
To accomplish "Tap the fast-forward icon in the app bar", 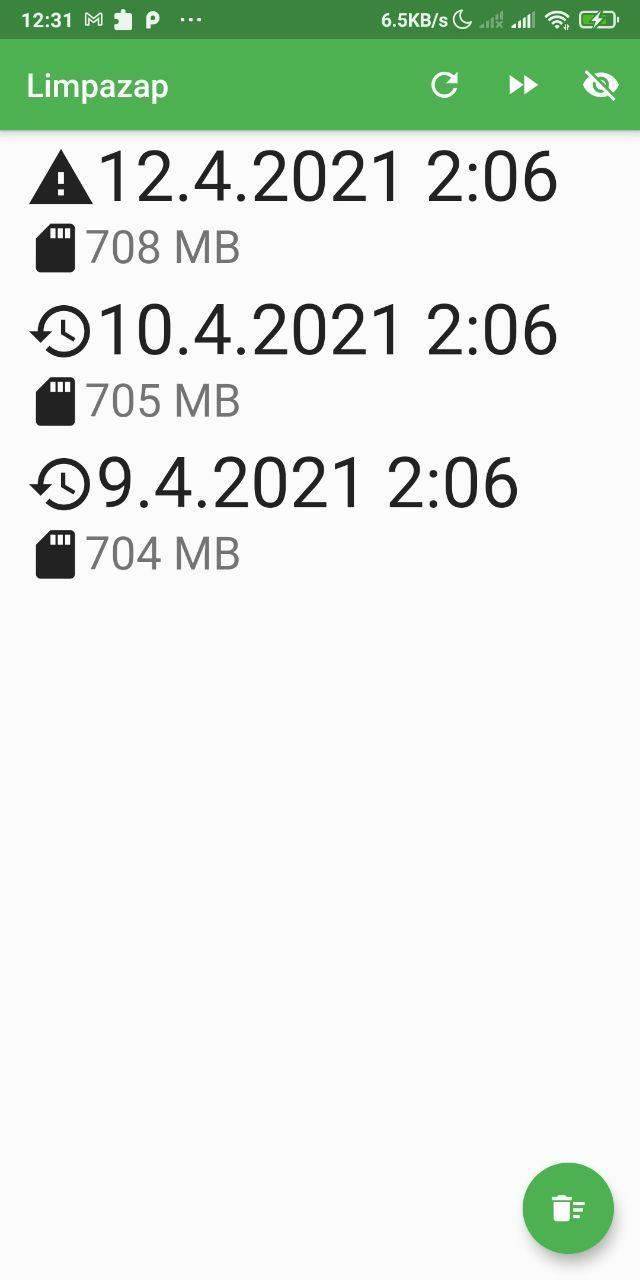I will coord(523,86).
